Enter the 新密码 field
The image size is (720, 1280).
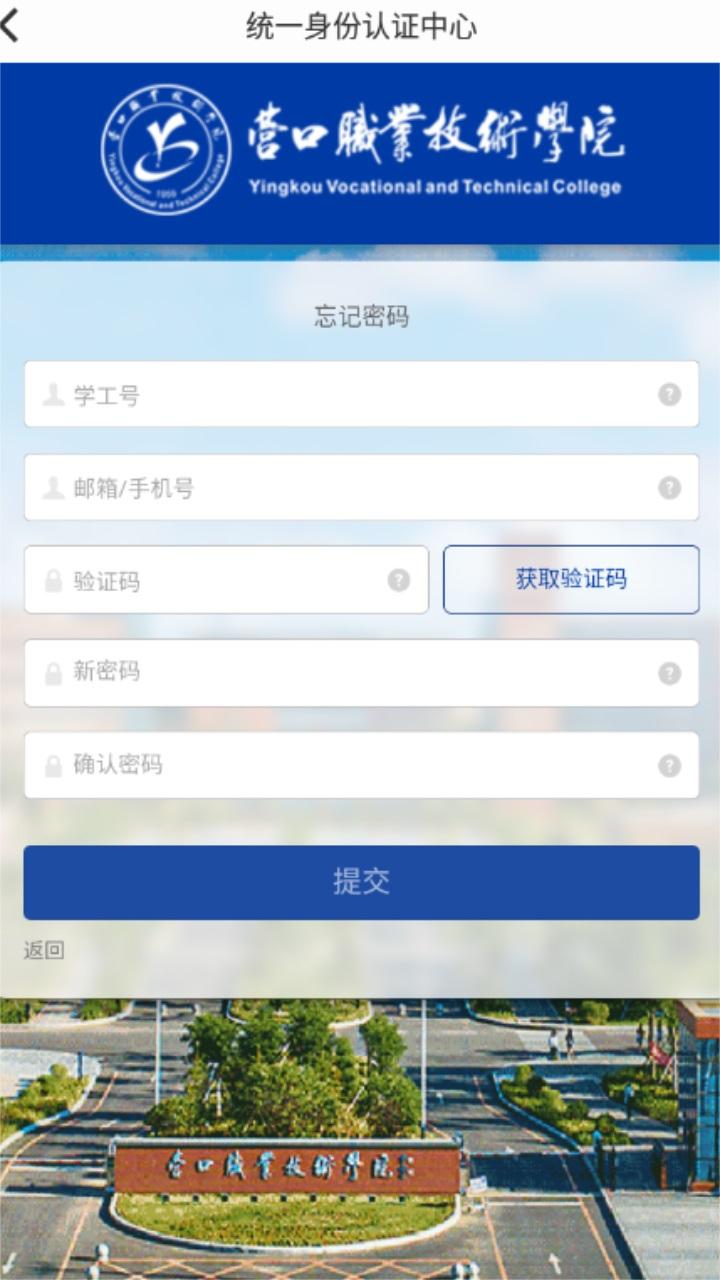[350, 673]
